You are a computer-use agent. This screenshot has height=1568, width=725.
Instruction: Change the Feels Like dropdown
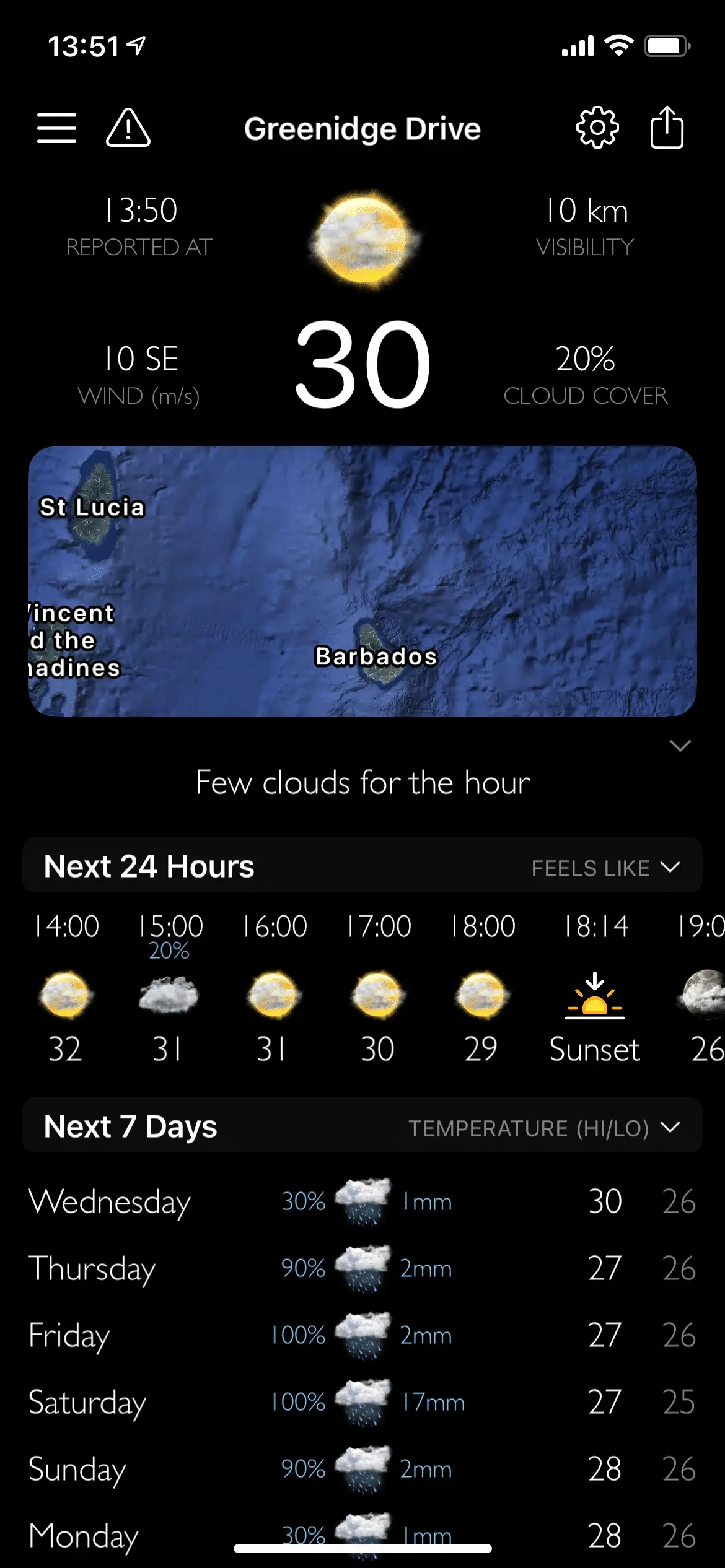click(605, 868)
